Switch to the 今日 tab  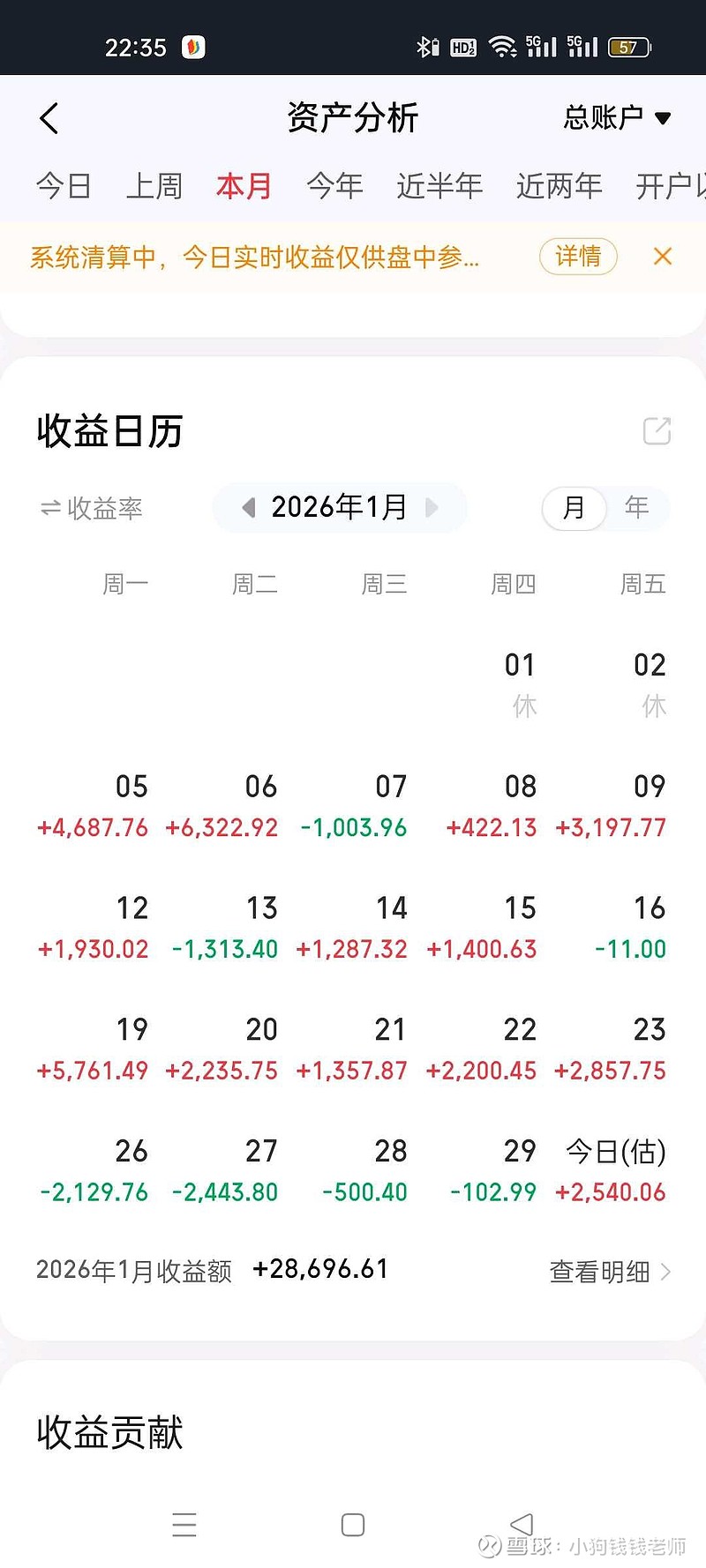tap(64, 185)
